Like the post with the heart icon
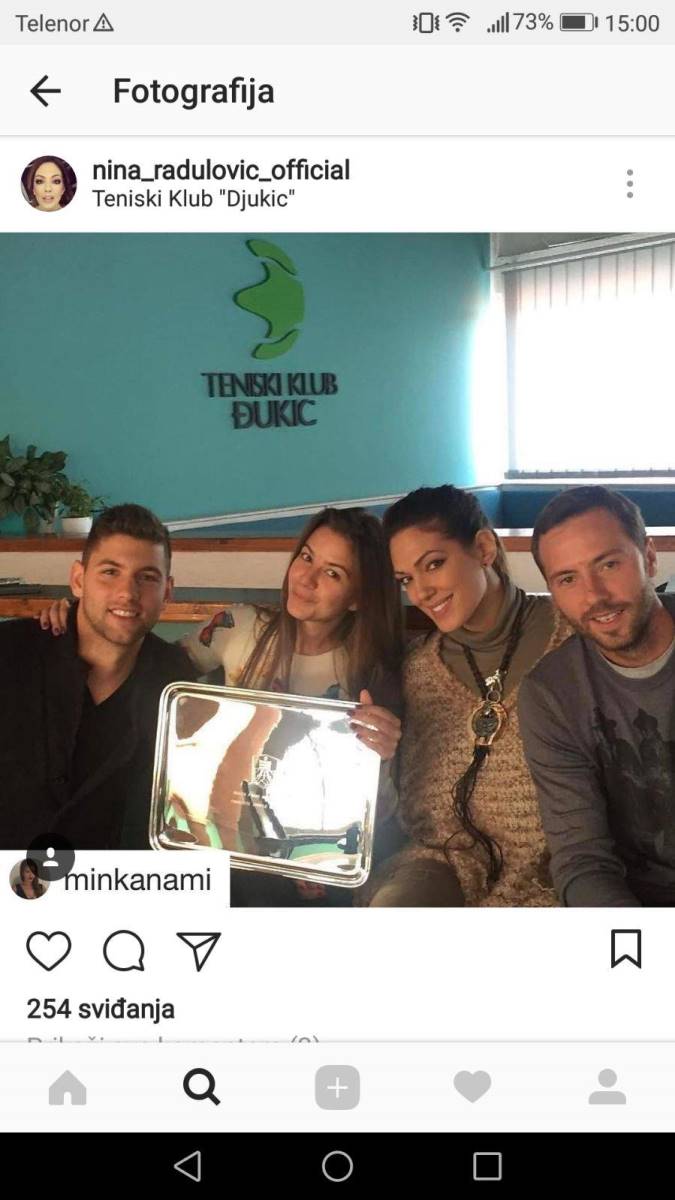Viewport: 675px width, 1200px height. coord(48,950)
